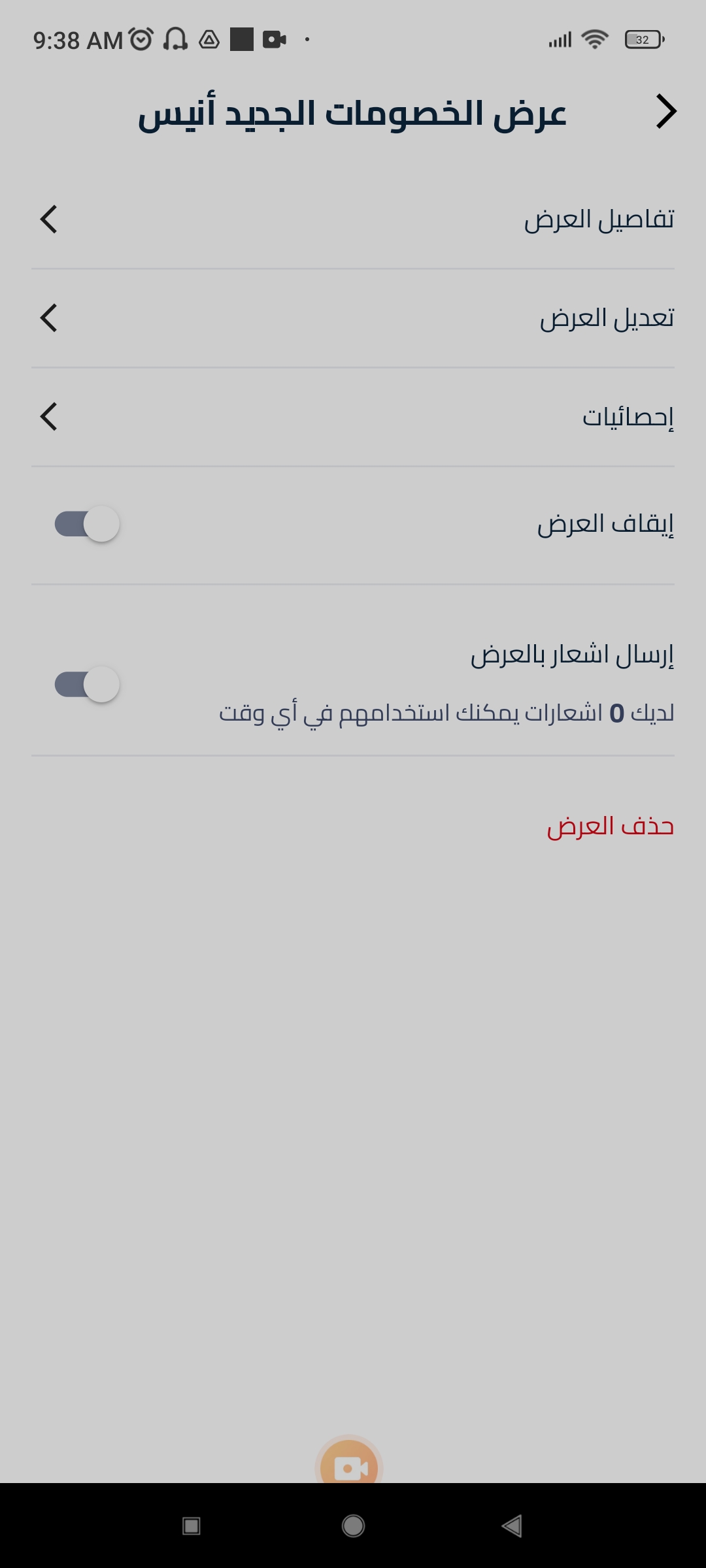Tap حذف العرض to delete offer

tap(609, 826)
